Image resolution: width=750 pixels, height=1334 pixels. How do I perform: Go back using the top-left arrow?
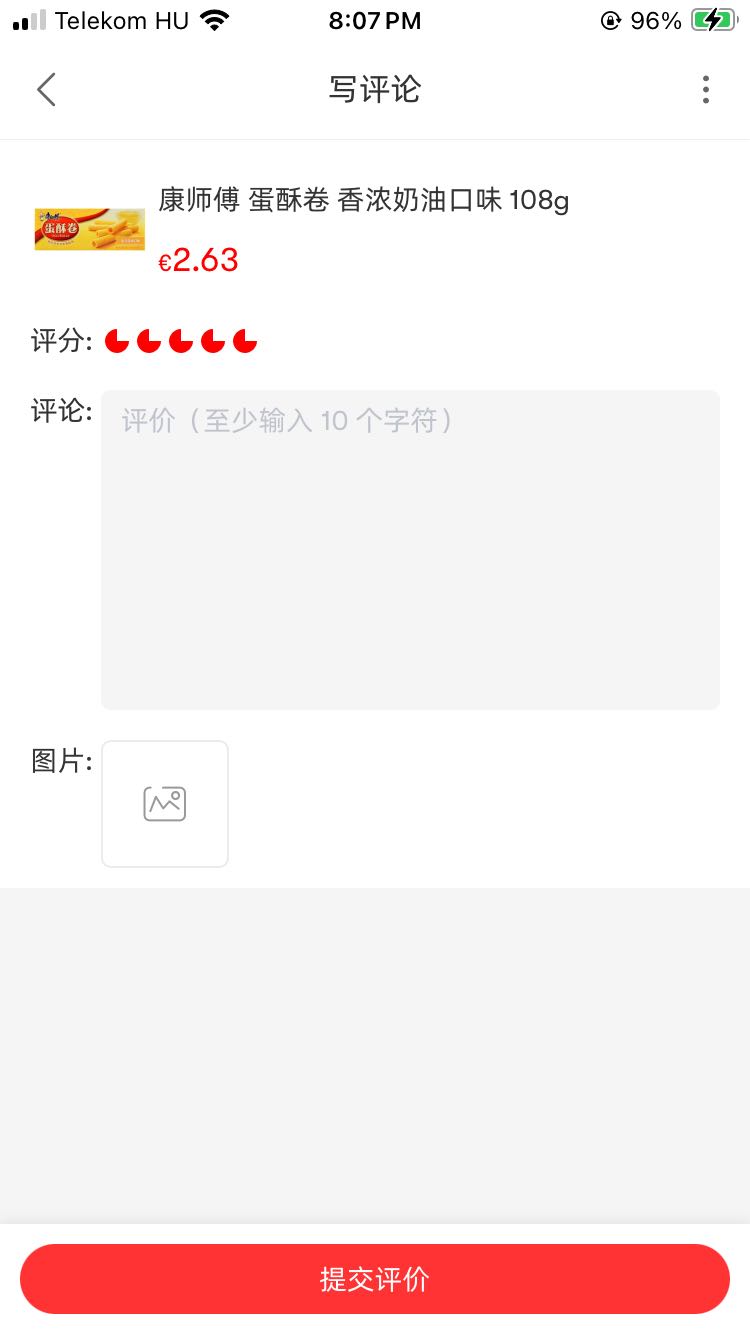pyautogui.click(x=46, y=90)
